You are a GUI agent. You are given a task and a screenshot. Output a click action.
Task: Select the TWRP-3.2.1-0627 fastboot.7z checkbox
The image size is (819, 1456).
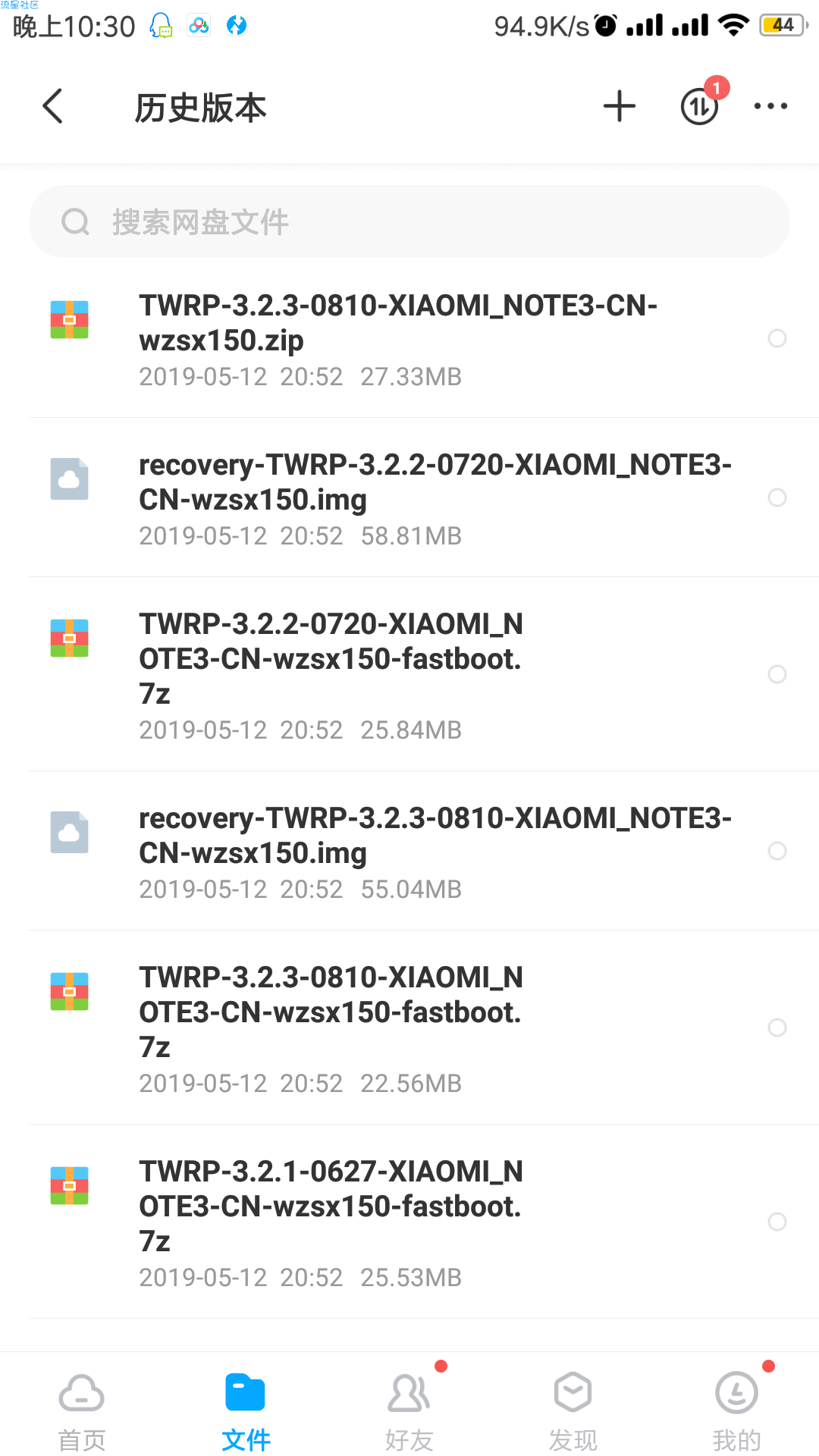click(777, 1222)
